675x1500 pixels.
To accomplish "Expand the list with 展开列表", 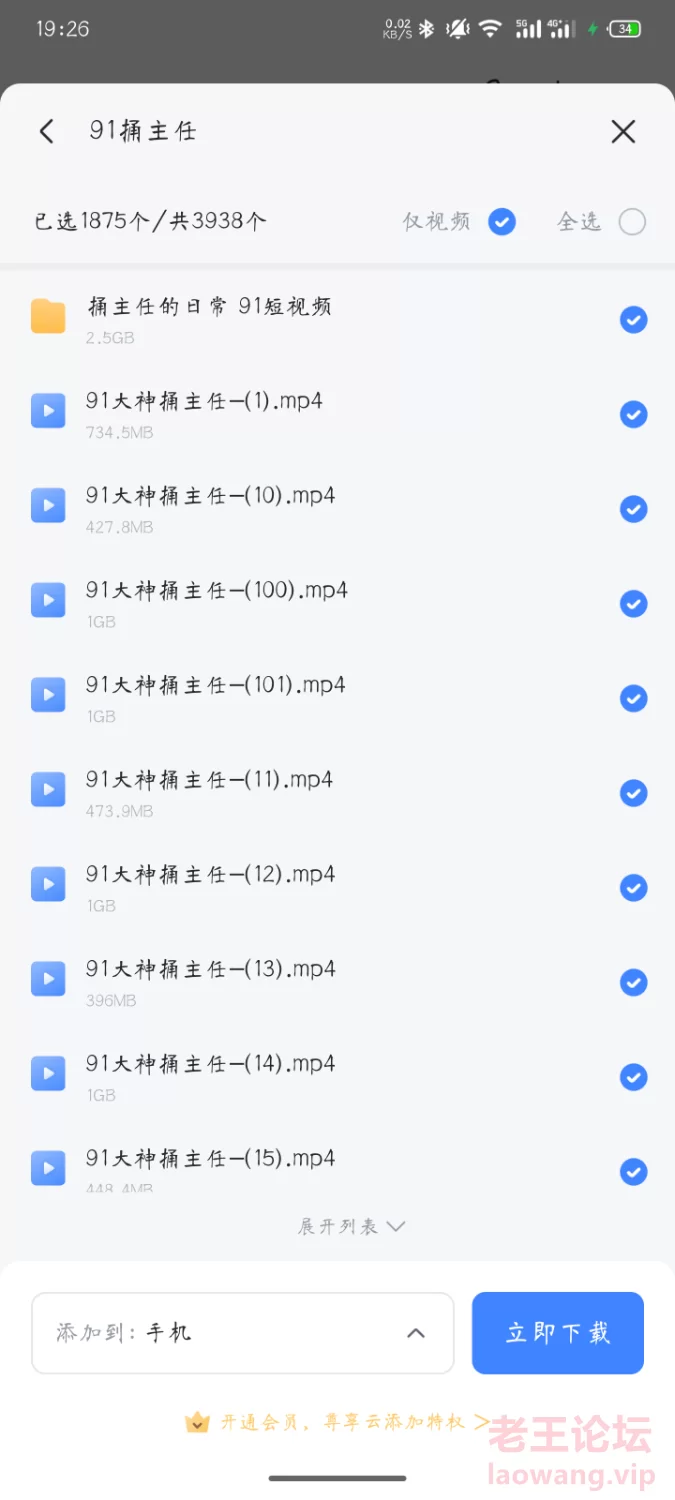I will [351, 1226].
